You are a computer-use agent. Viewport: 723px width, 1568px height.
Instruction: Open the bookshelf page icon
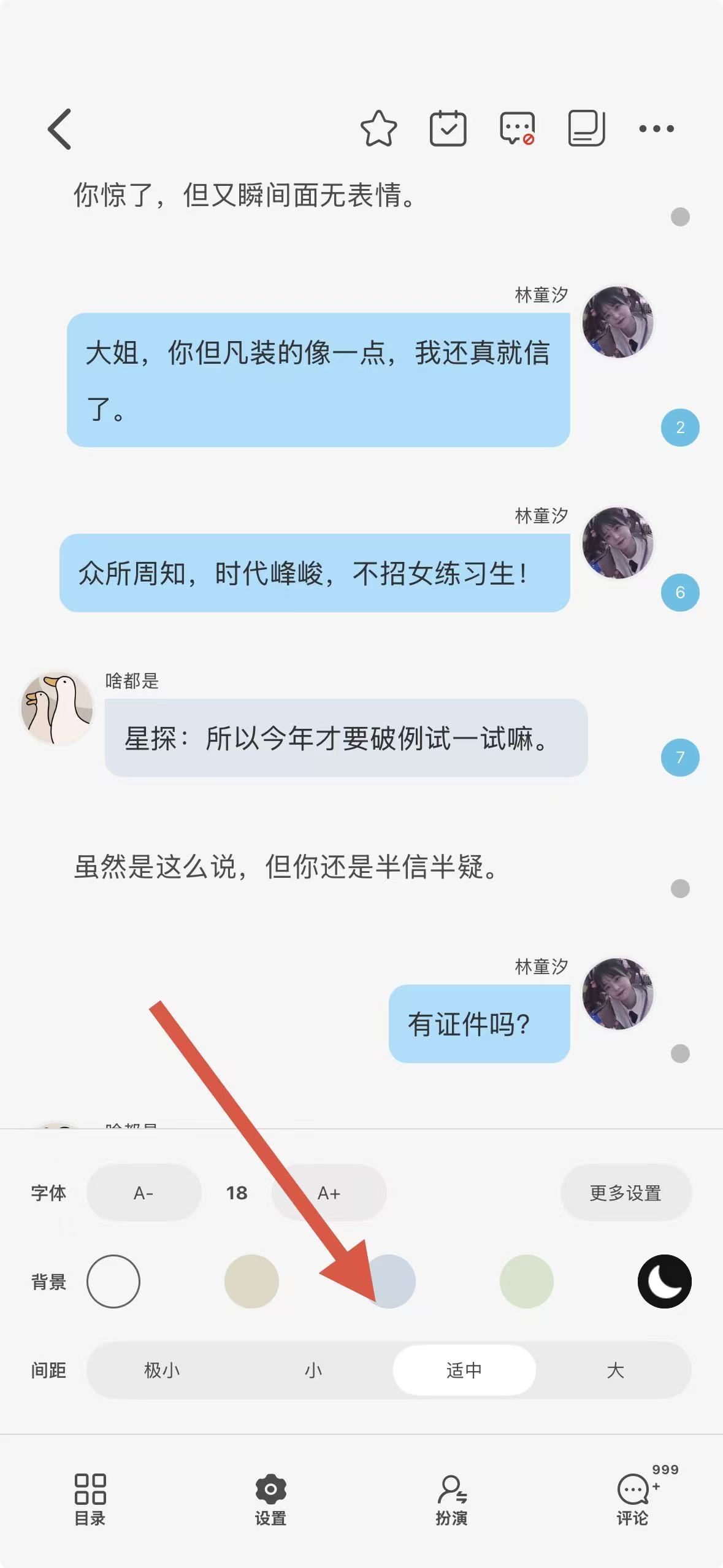586,128
